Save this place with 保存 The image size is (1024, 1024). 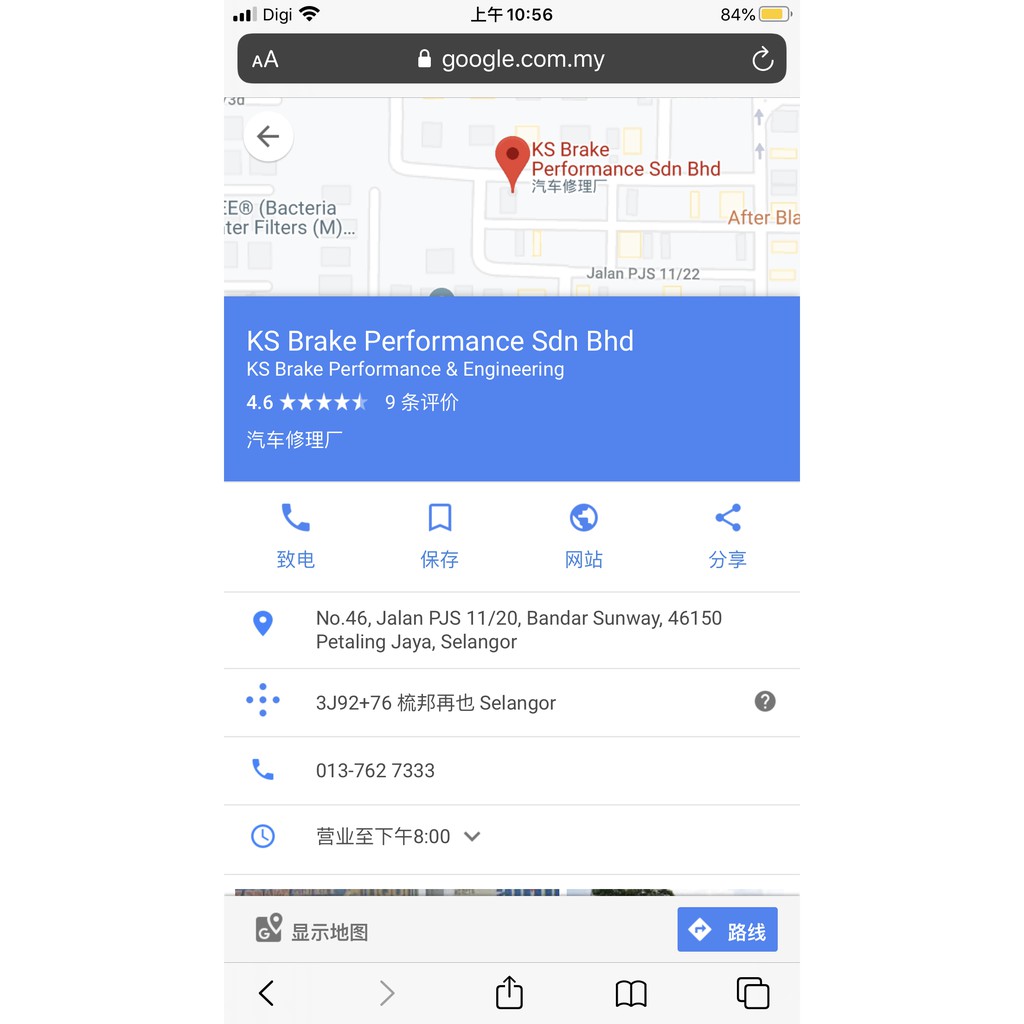click(x=440, y=536)
